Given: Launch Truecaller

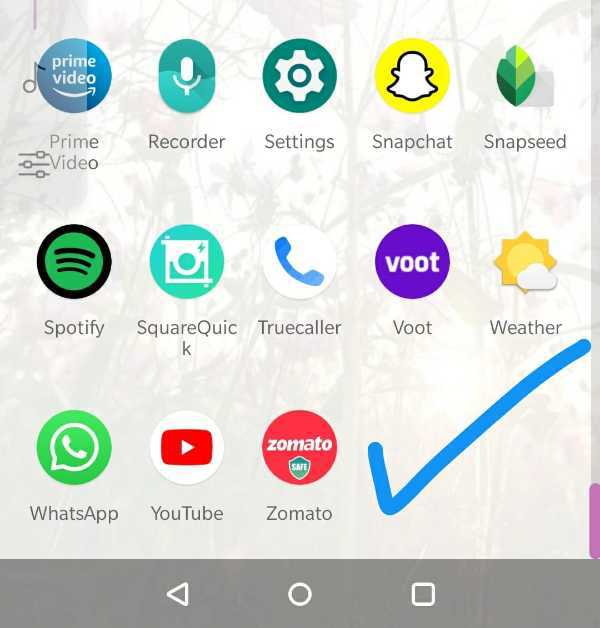Looking at the screenshot, I should [299, 262].
